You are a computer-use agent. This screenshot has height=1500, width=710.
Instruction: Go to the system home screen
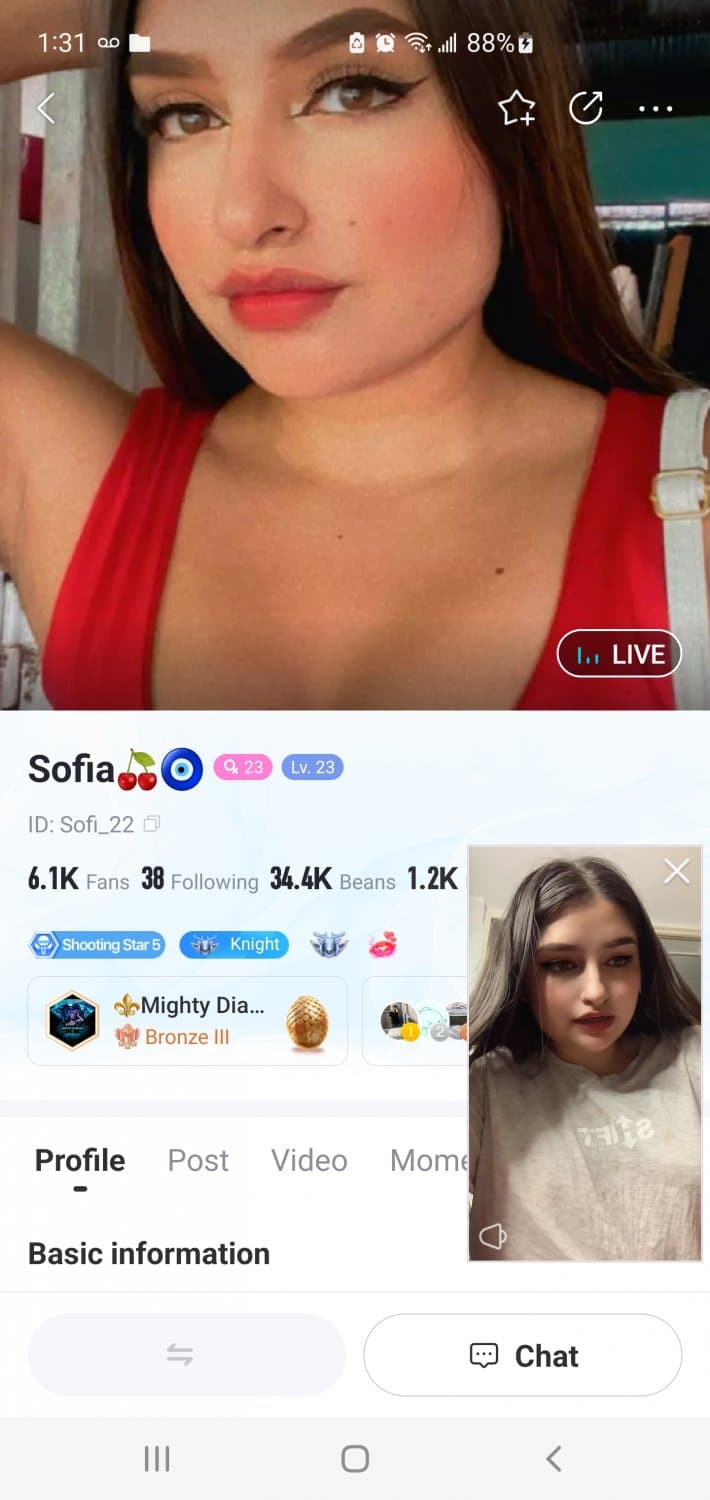tap(355, 1459)
